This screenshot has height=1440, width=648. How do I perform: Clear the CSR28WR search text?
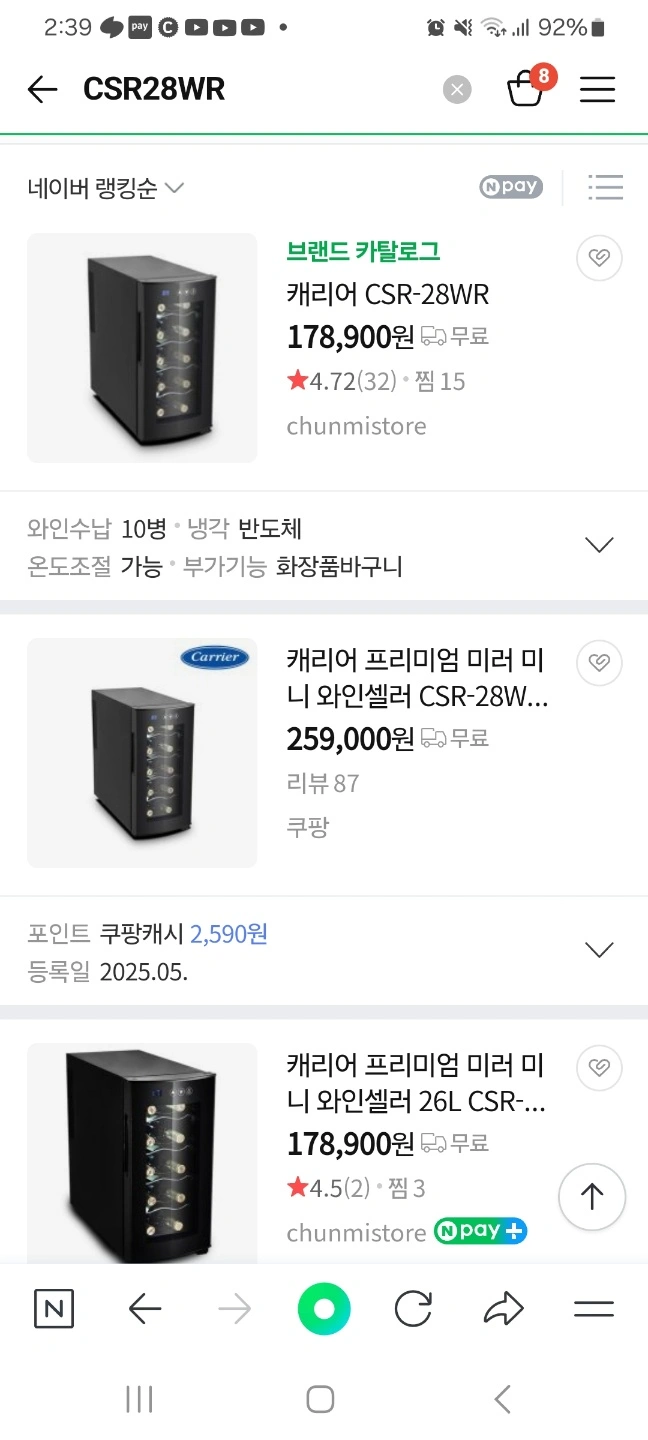(456, 90)
